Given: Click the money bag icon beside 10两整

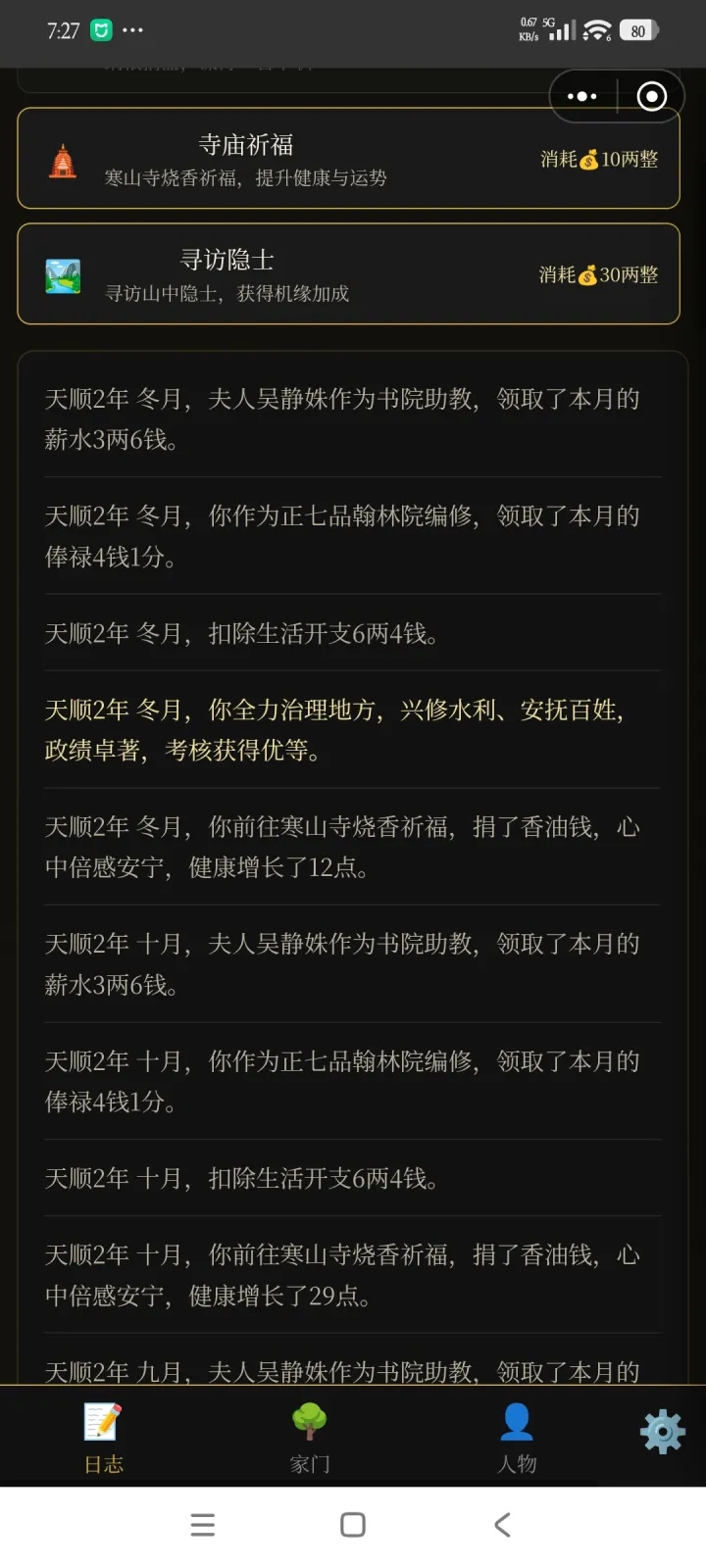Looking at the screenshot, I should pyautogui.click(x=588, y=160).
